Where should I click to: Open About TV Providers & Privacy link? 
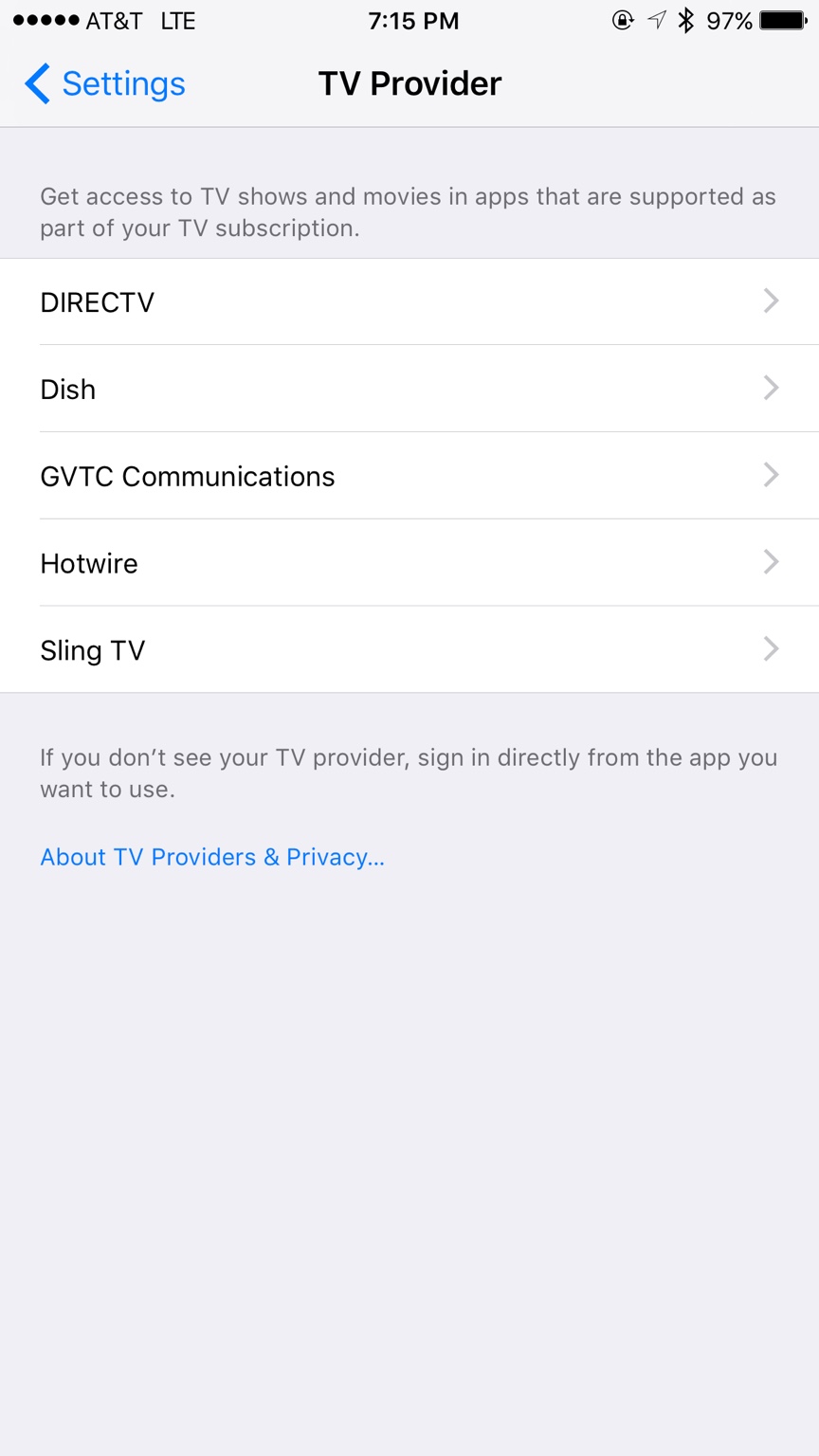coord(212,857)
